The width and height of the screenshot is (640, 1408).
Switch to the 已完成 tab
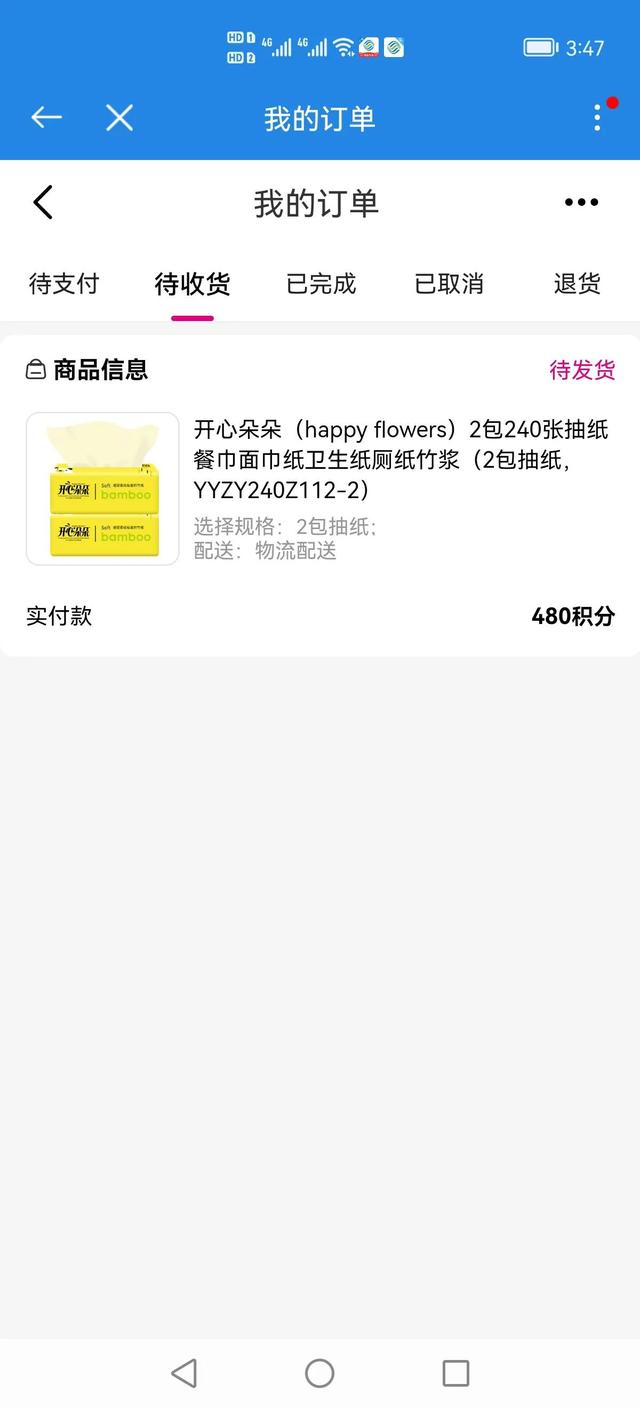(321, 284)
